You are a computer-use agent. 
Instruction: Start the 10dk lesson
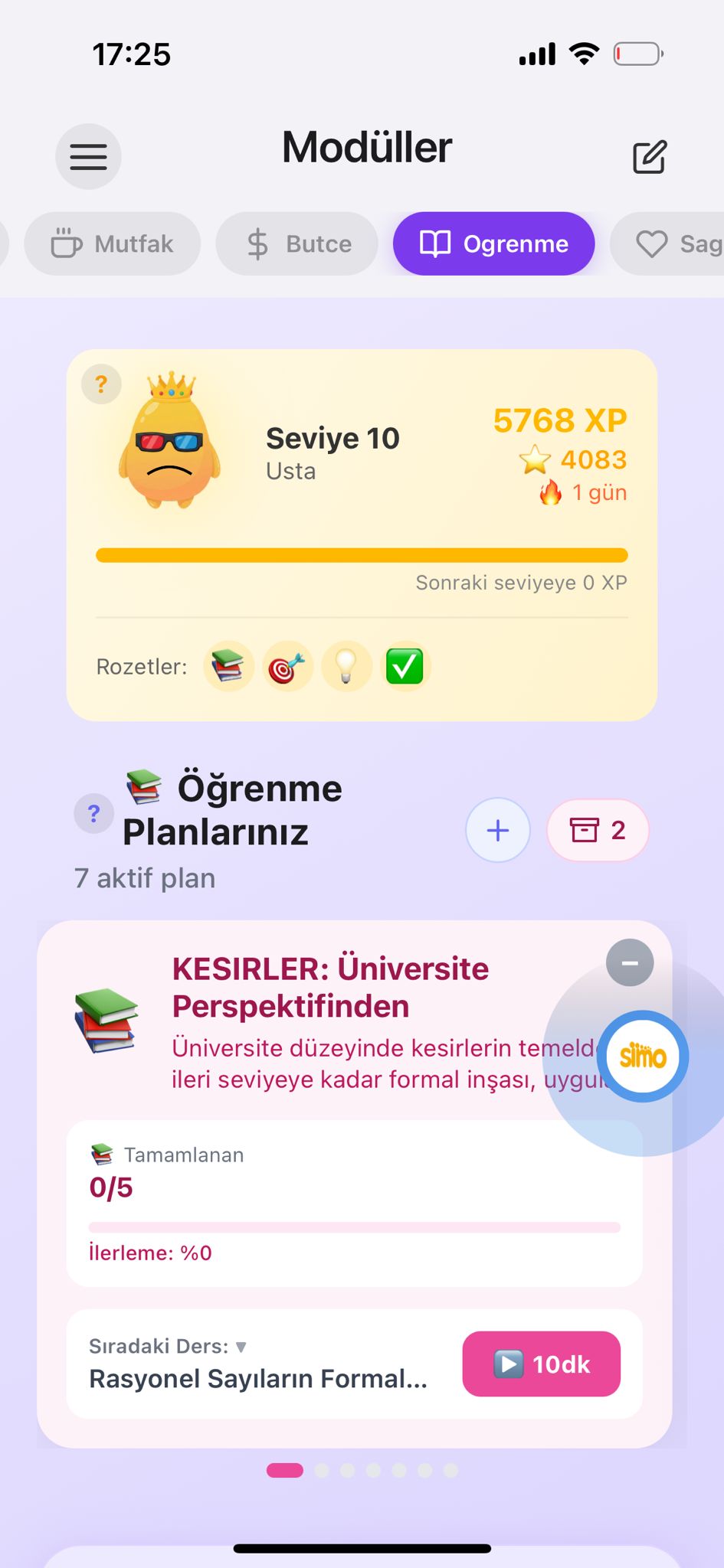(x=541, y=1364)
